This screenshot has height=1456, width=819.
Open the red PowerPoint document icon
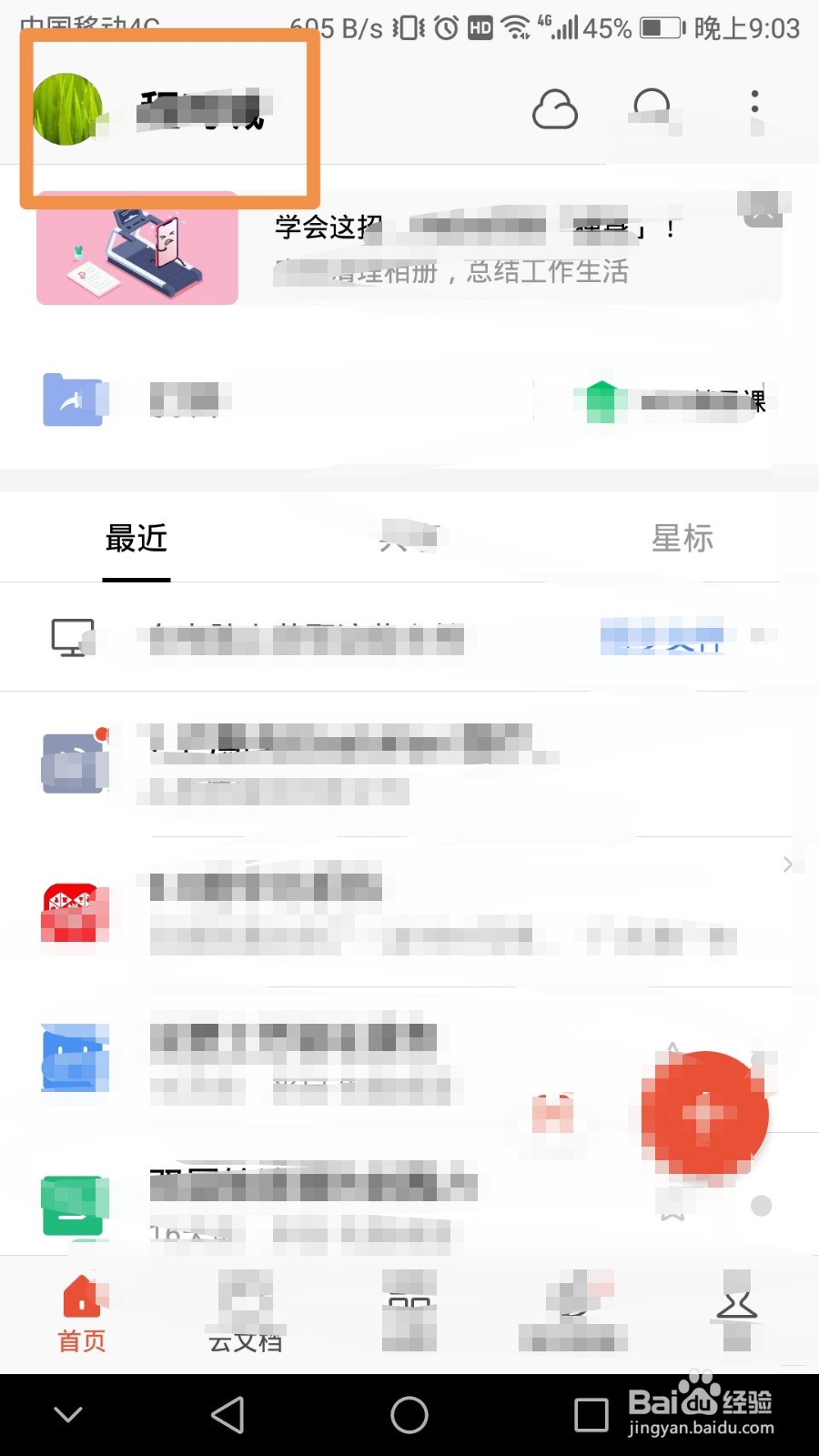tap(74, 913)
